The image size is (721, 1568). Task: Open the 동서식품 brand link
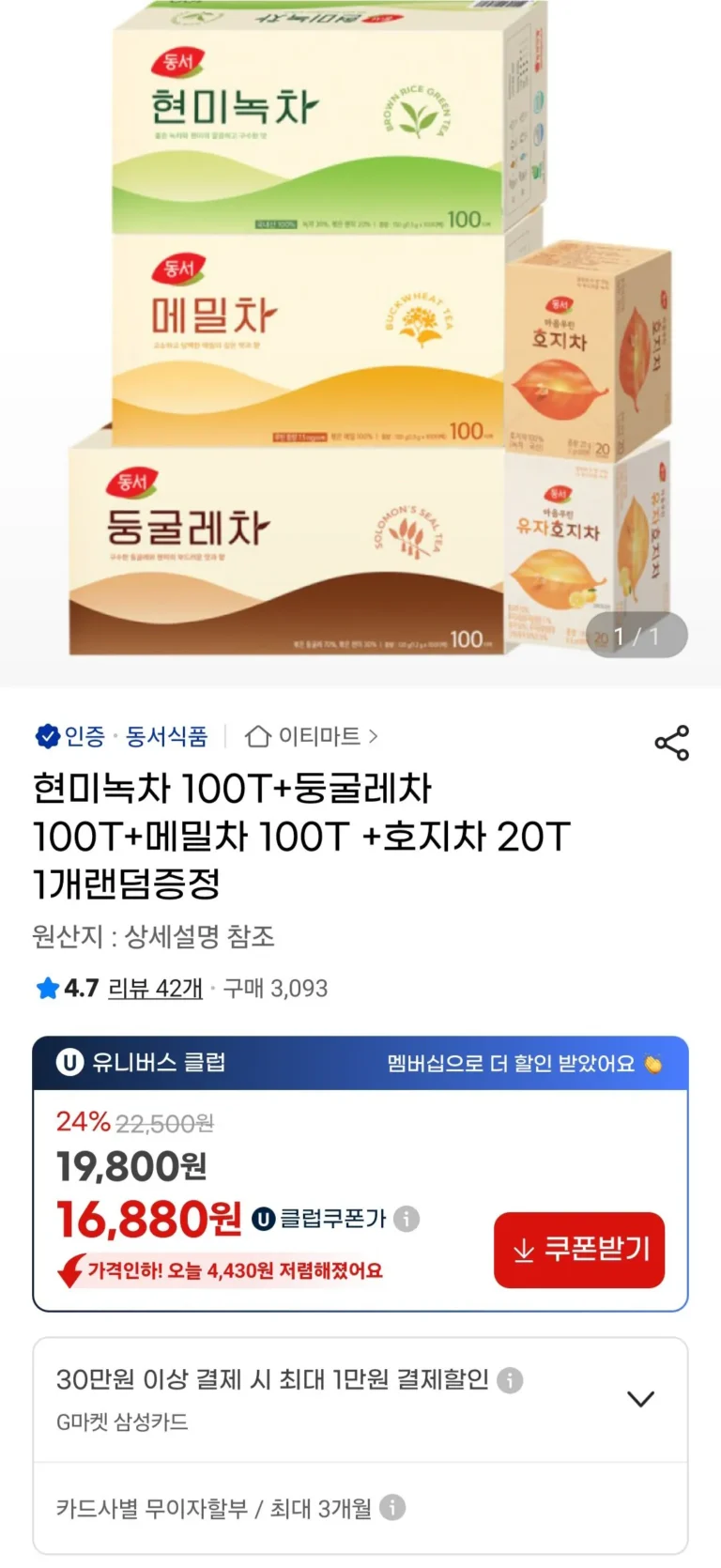pos(166,737)
